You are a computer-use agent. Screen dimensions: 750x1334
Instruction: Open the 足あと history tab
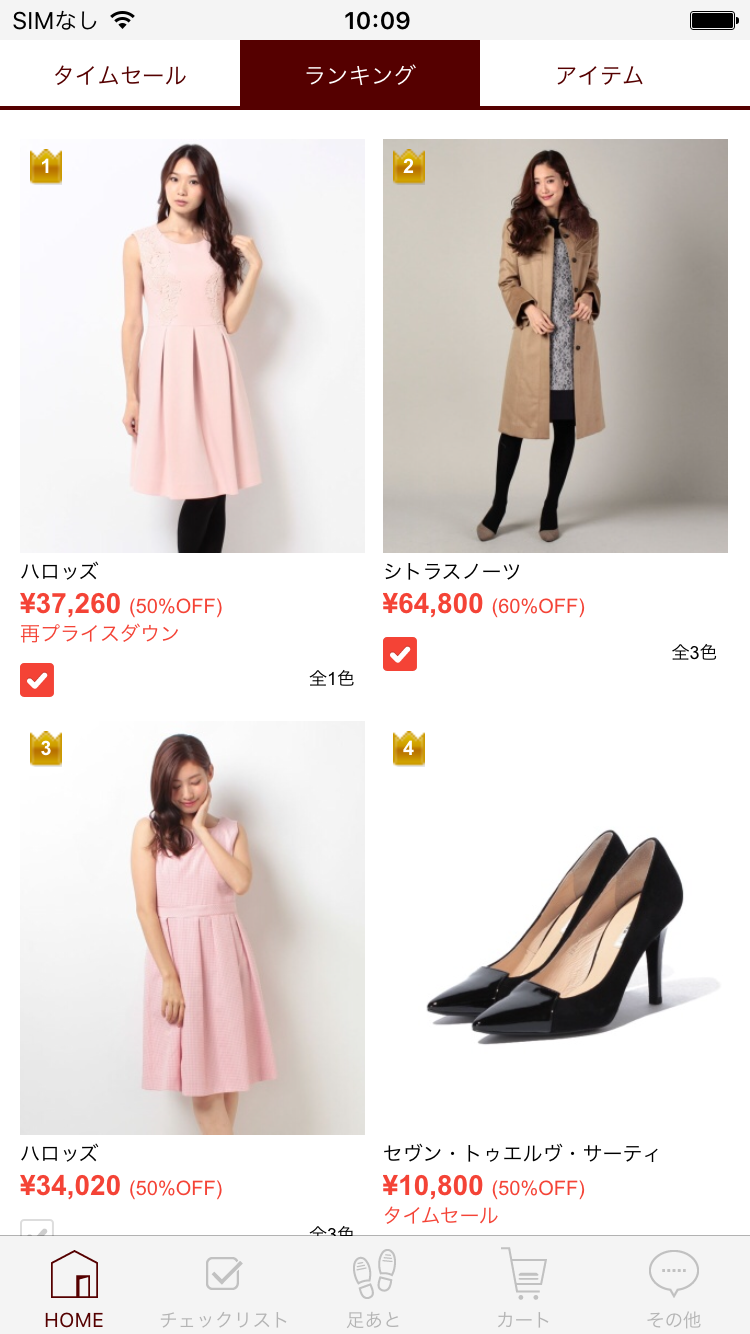[x=374, y=1290]
